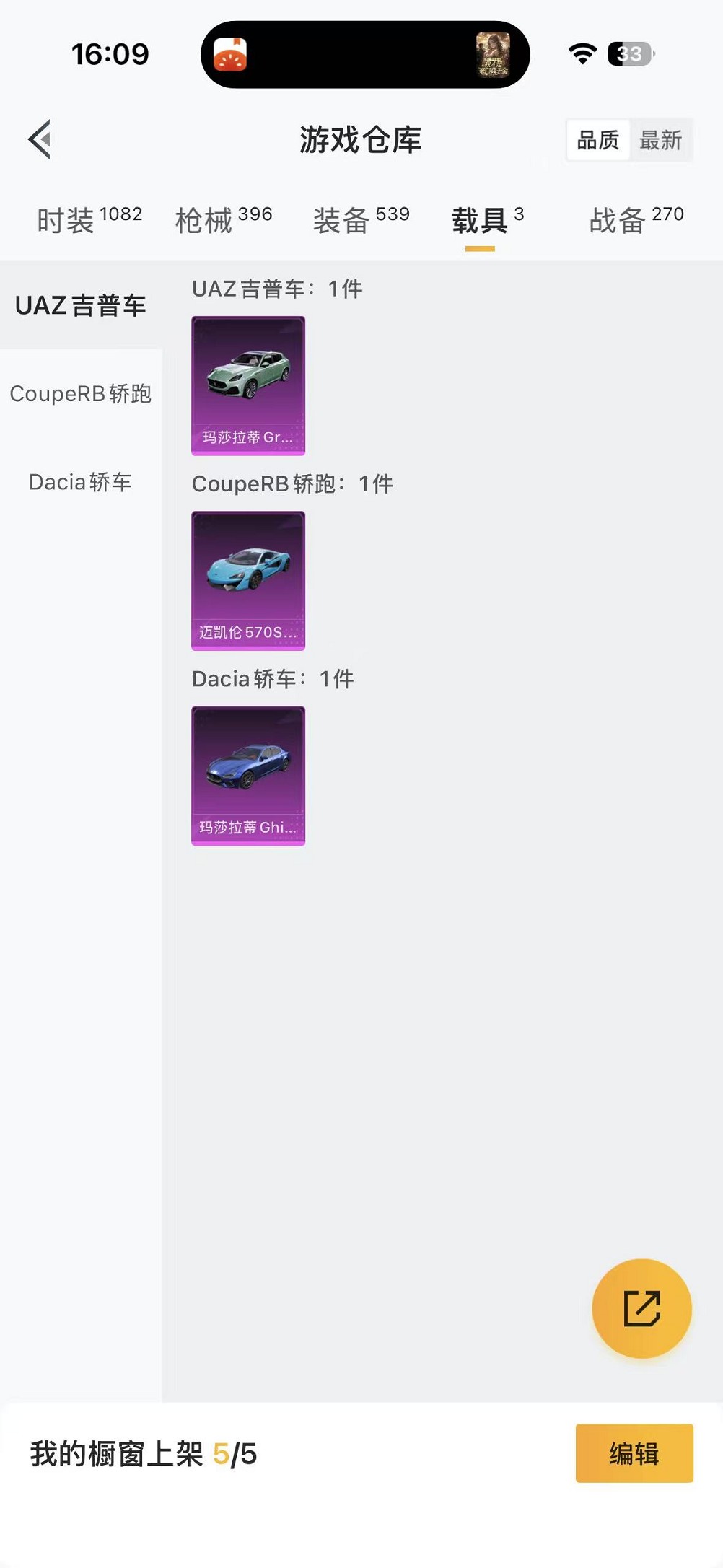Tap the floating share button
Viewport: 723px width, 1568px height.
pyautogui.click(x=641, y=1308)
